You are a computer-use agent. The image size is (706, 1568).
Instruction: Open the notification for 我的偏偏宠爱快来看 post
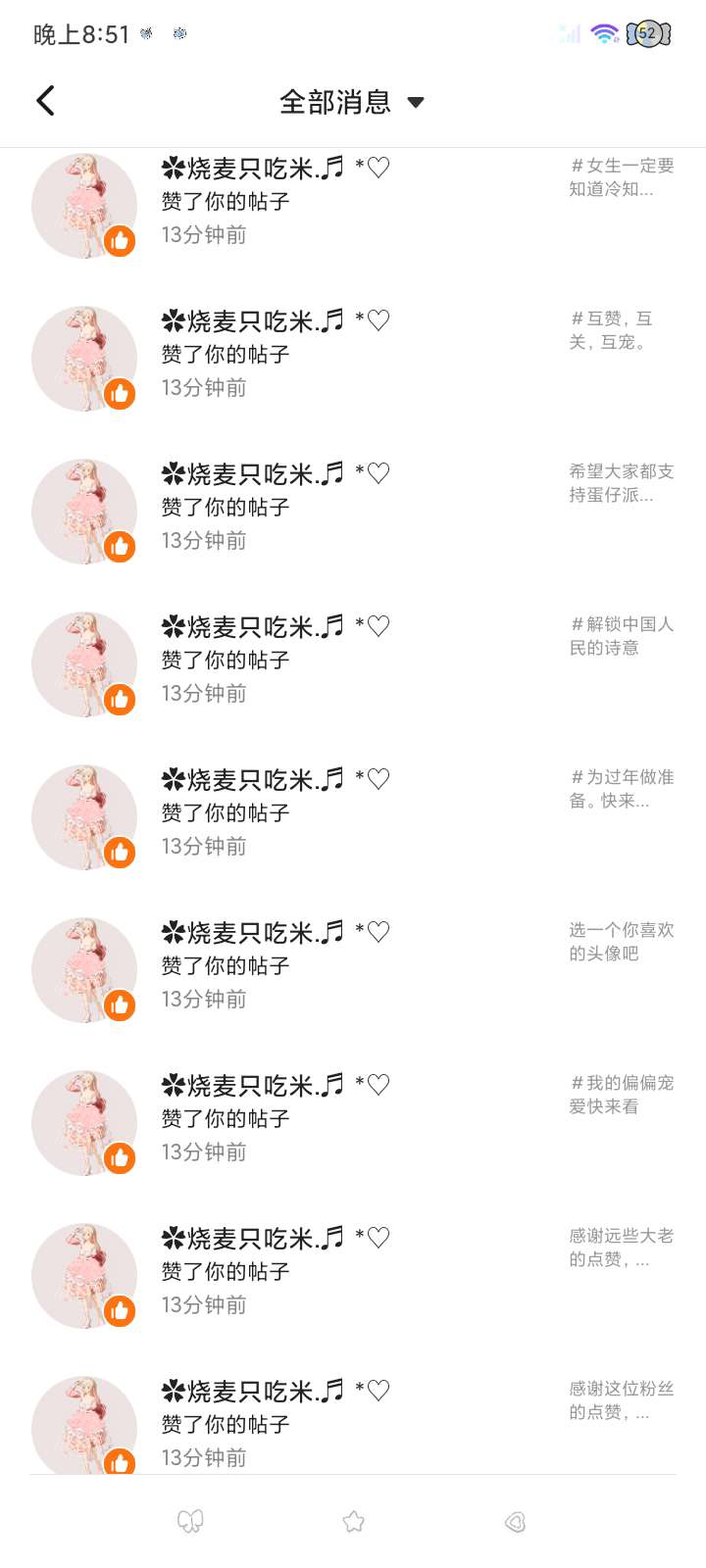[621, 1095]
